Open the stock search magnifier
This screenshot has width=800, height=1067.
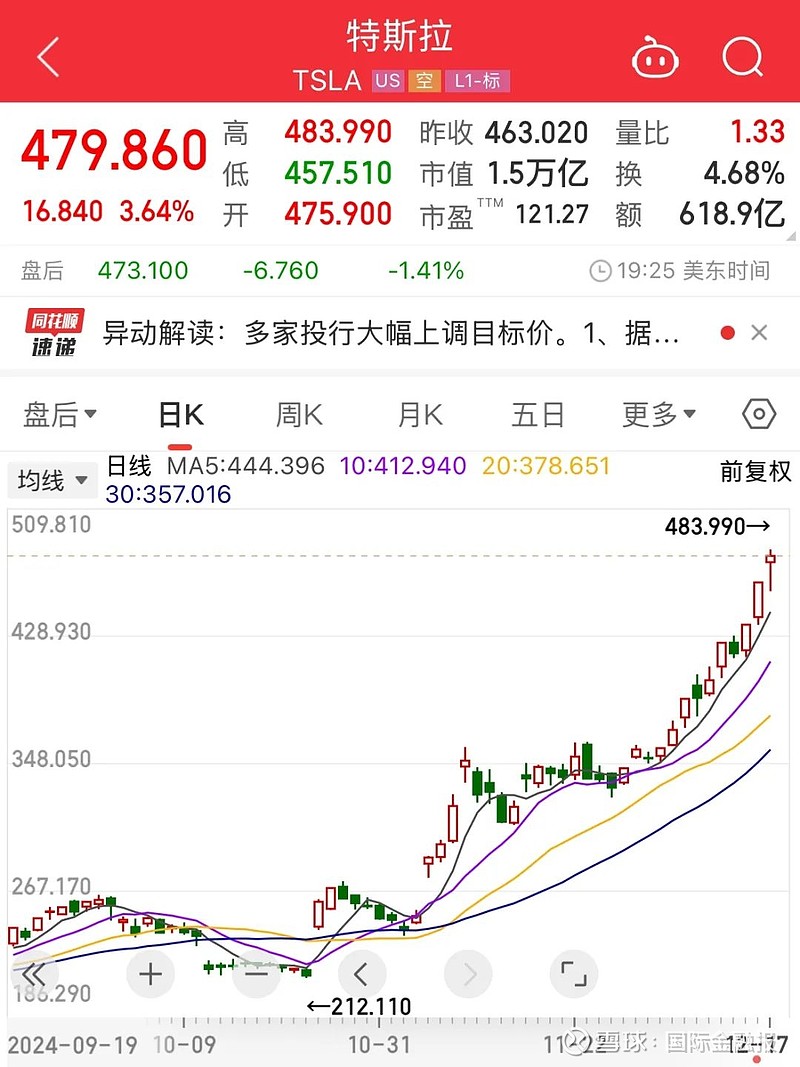click(742, 58)
